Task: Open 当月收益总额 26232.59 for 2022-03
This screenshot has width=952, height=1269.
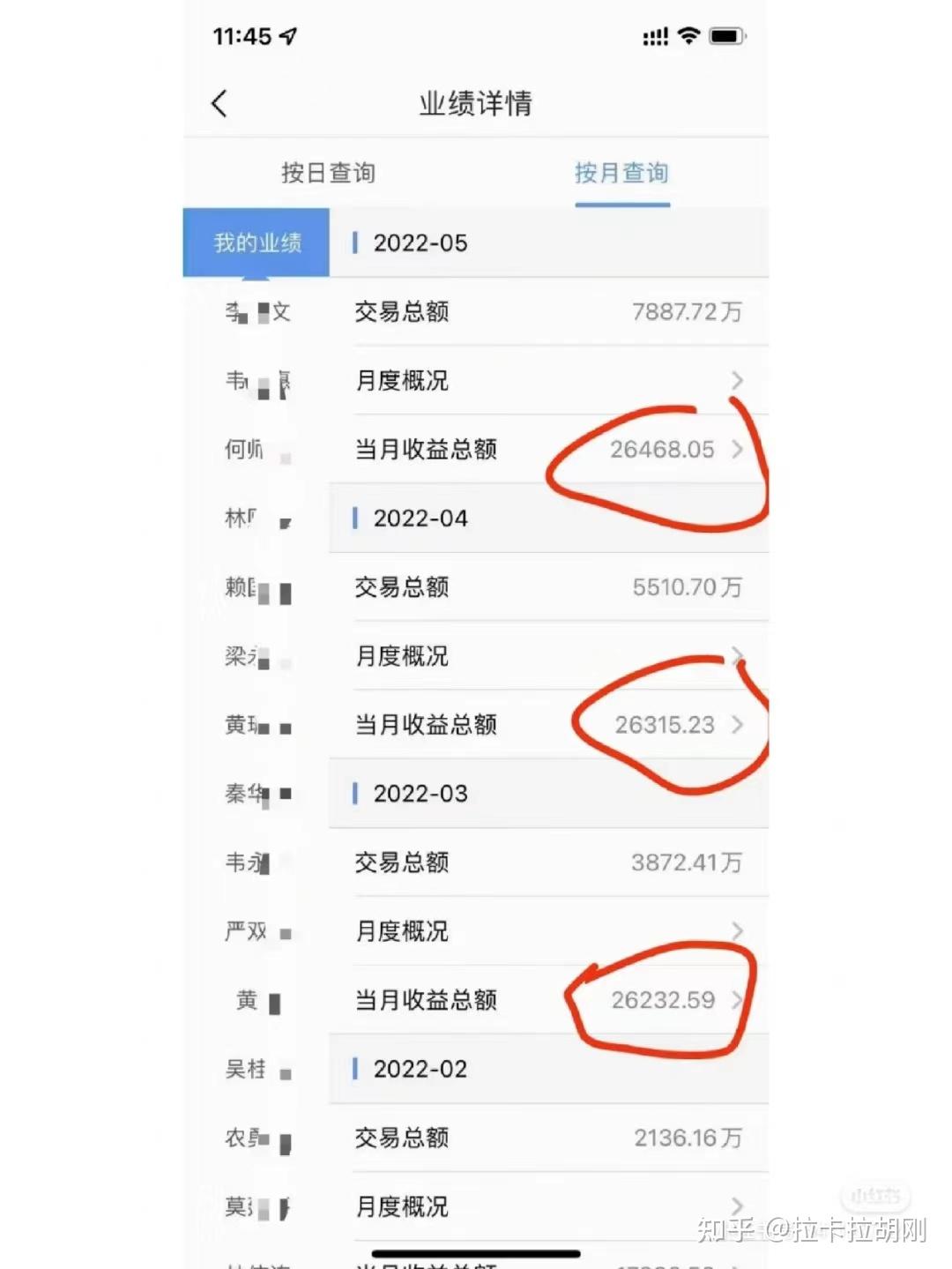Action: pyautogui.click(x=548, y=1000)
